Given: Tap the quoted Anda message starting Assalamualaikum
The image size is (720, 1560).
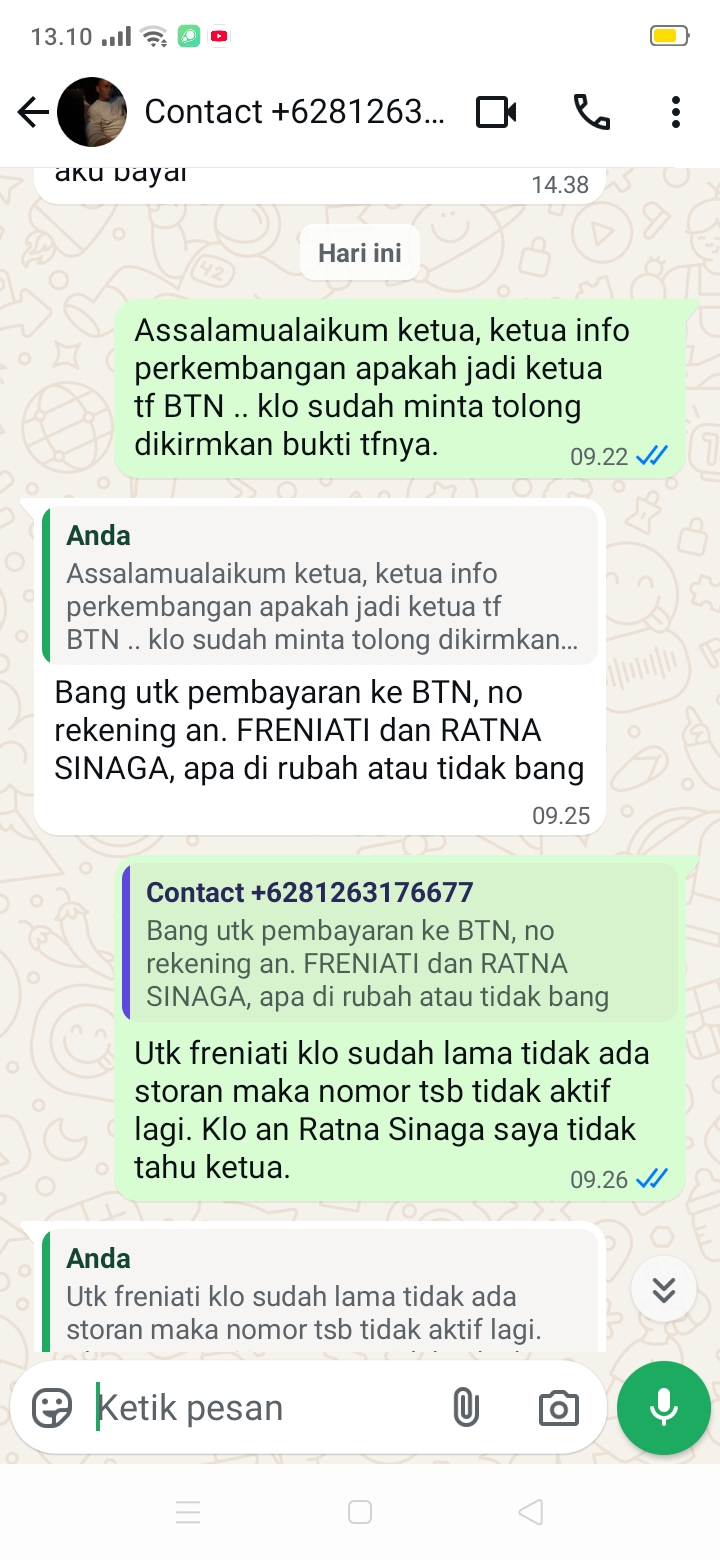Looking at the screenshot, I should (x=320, y=588).
